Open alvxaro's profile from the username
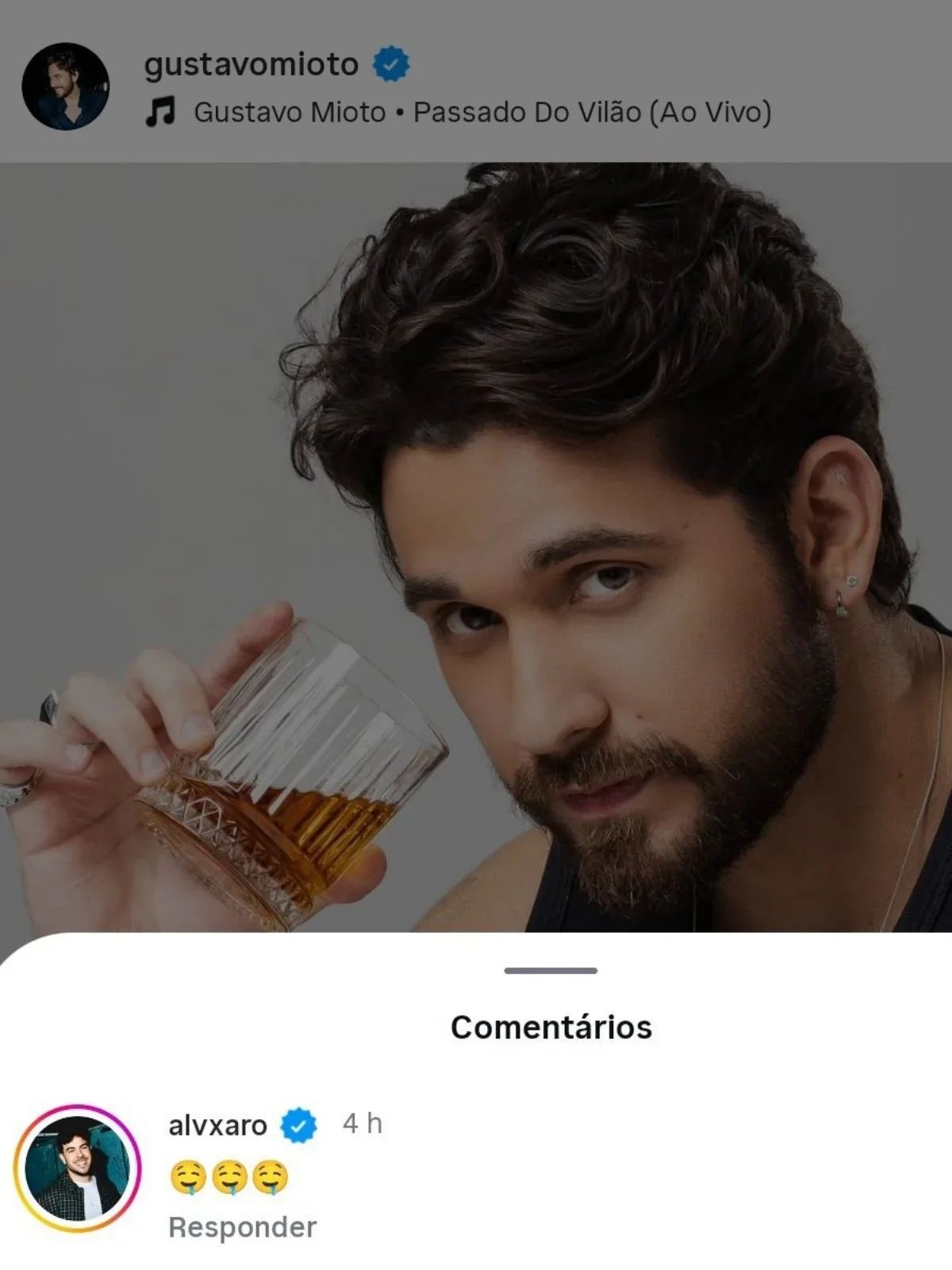 [217, 1125]
